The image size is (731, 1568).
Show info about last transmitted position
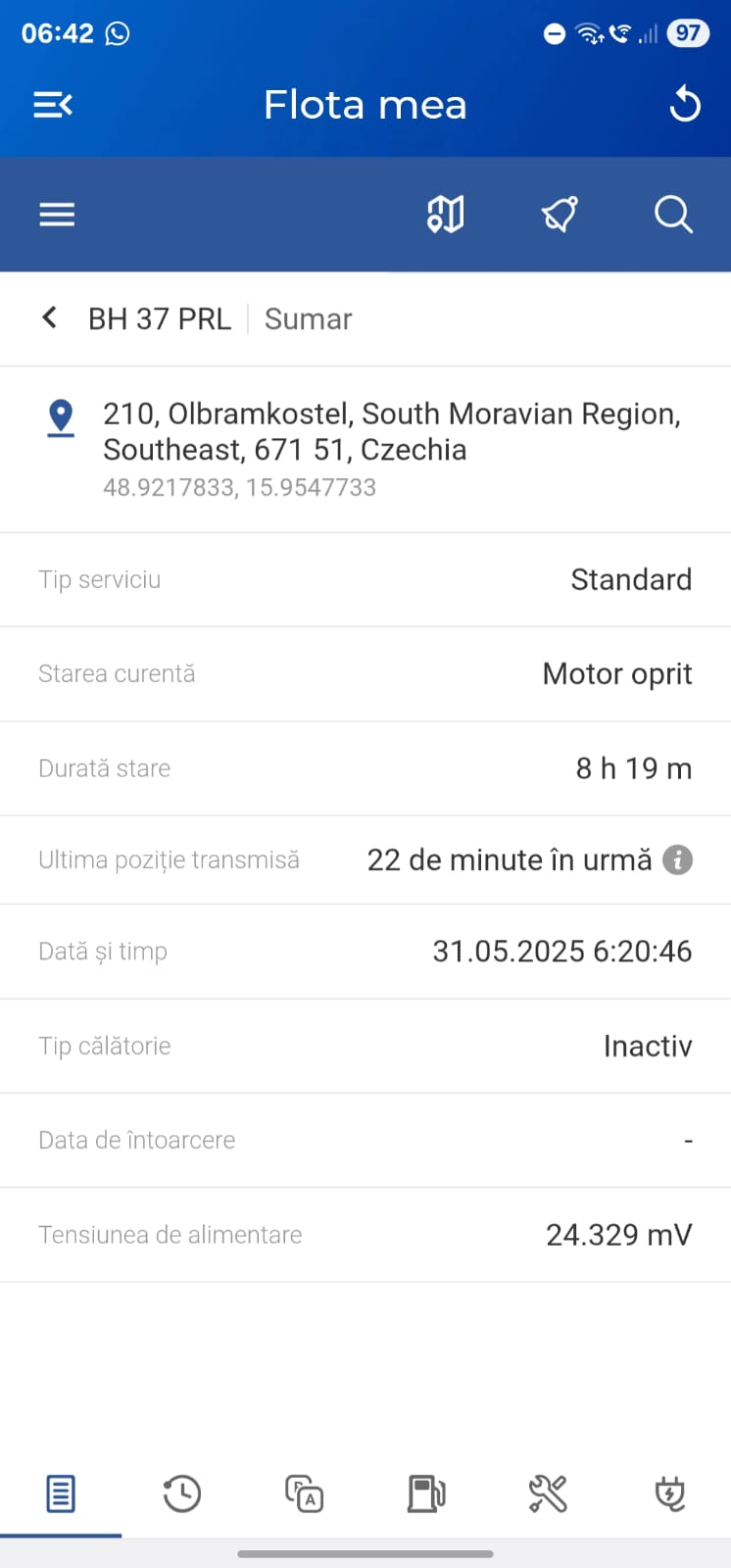point(677,859)
